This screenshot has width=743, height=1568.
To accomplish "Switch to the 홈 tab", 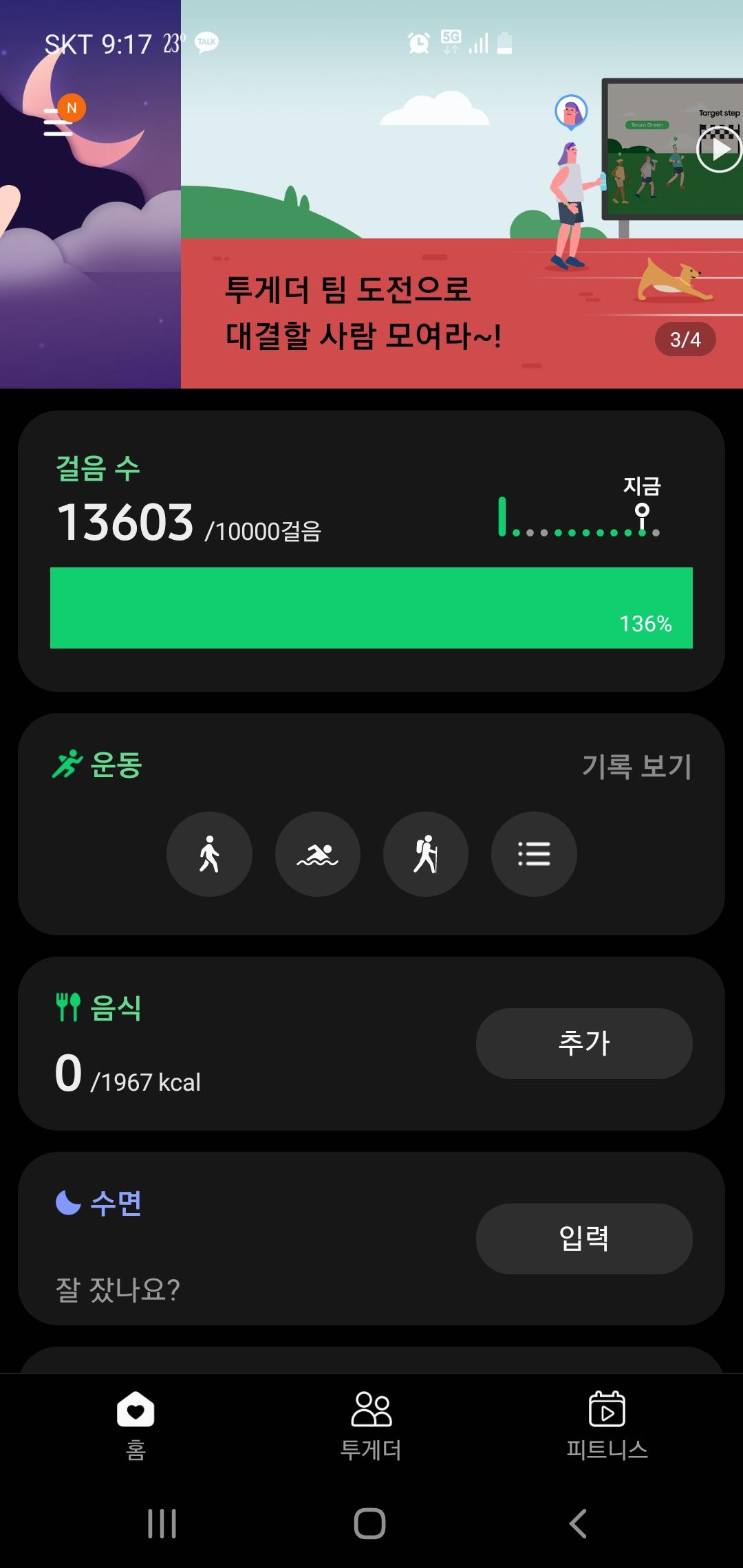I will point(136,1425).
